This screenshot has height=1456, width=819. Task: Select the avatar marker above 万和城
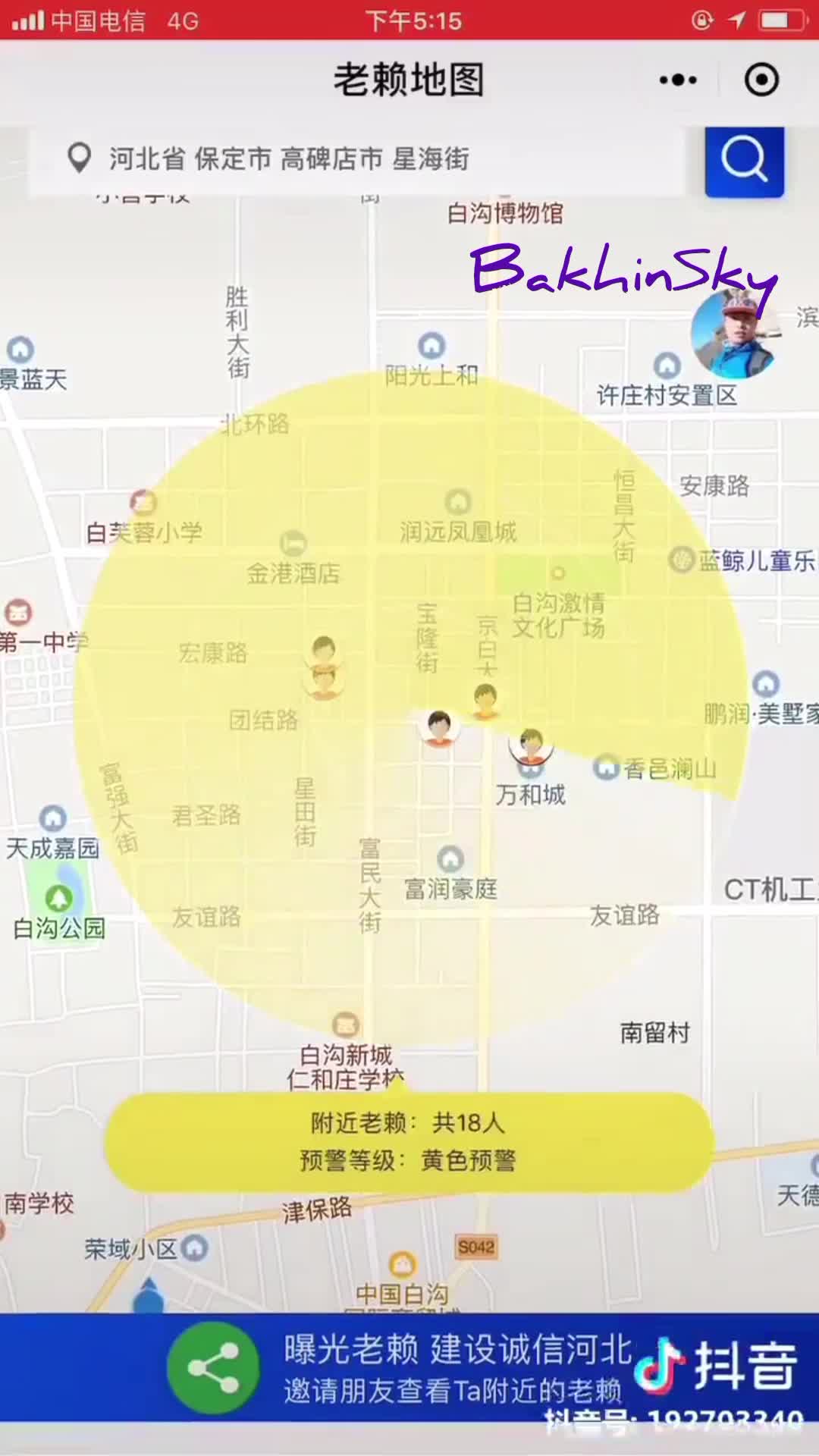pos(531,746)
